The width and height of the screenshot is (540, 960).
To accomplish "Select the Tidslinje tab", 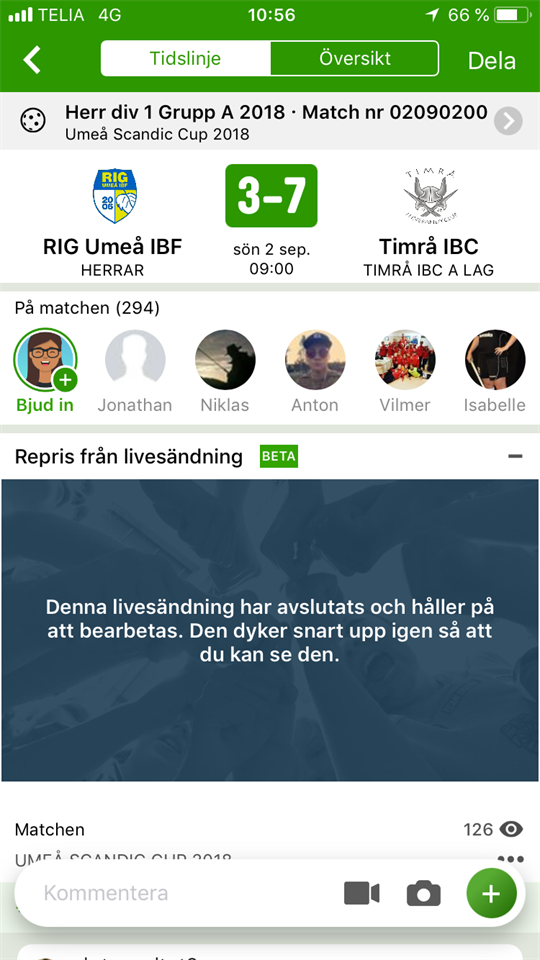I will click(x=186, y=59).
